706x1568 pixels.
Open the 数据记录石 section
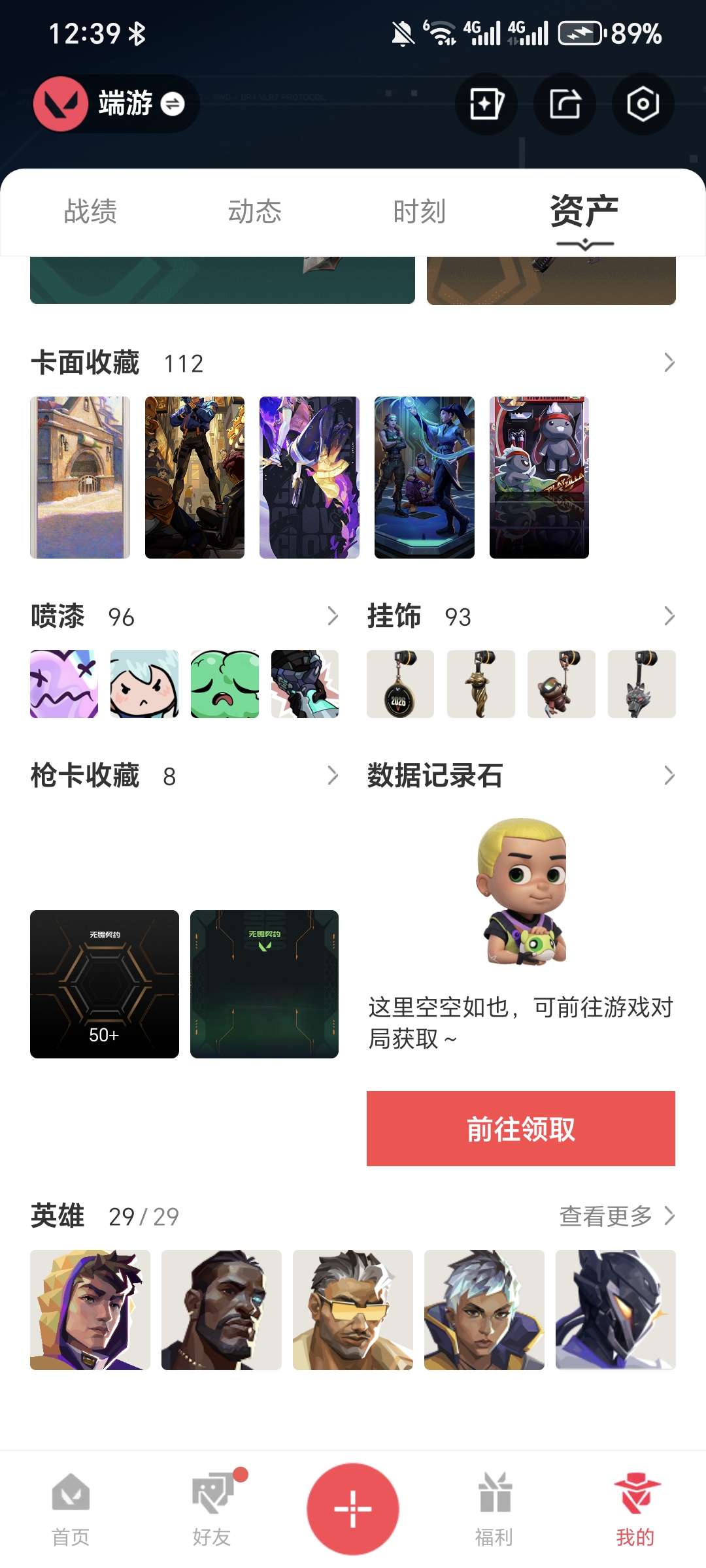point(521,776)
